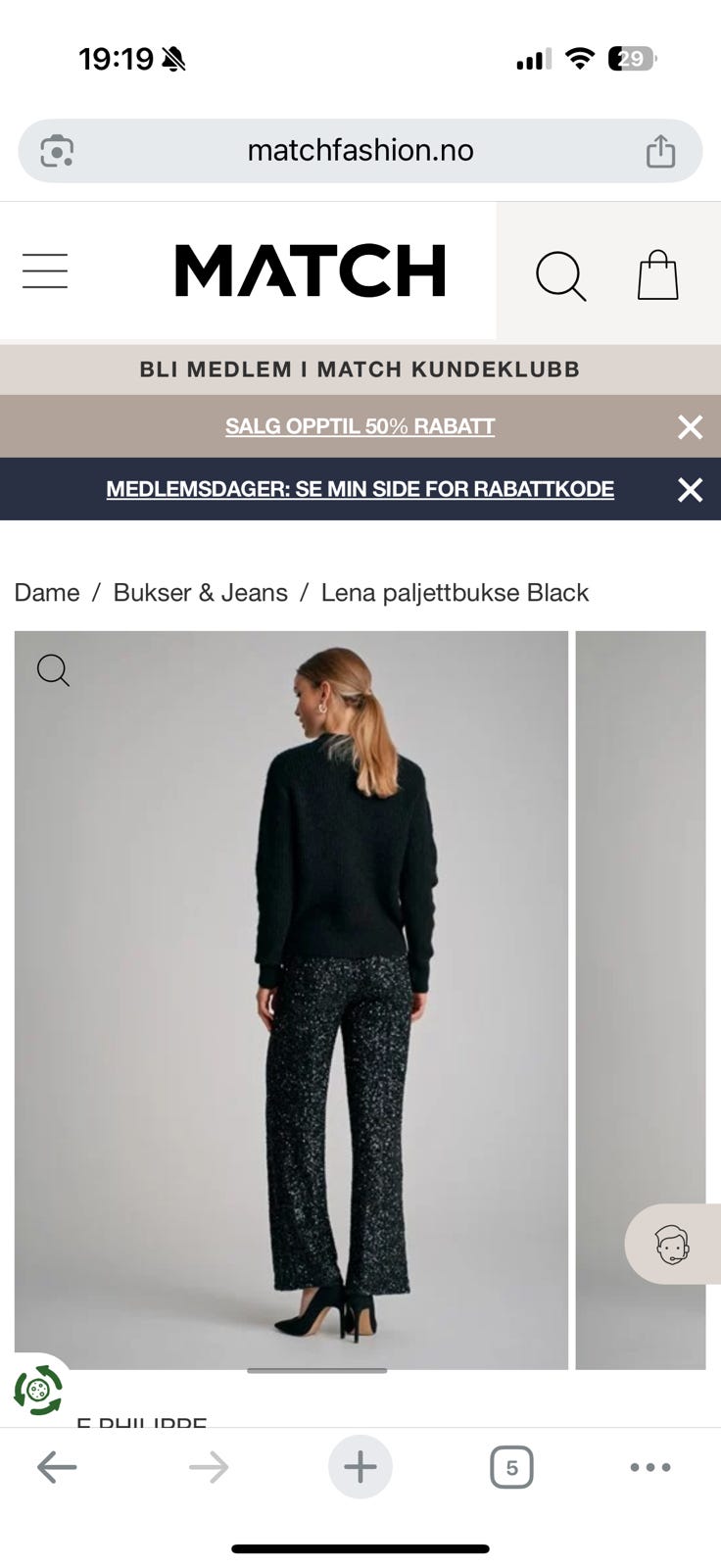Open the BLI MEDLEM I MATCH KUNDEKLUBB banner
The width and height of the screenshot is (721, 1568).
pyautogui.click(x=360, y=368)
